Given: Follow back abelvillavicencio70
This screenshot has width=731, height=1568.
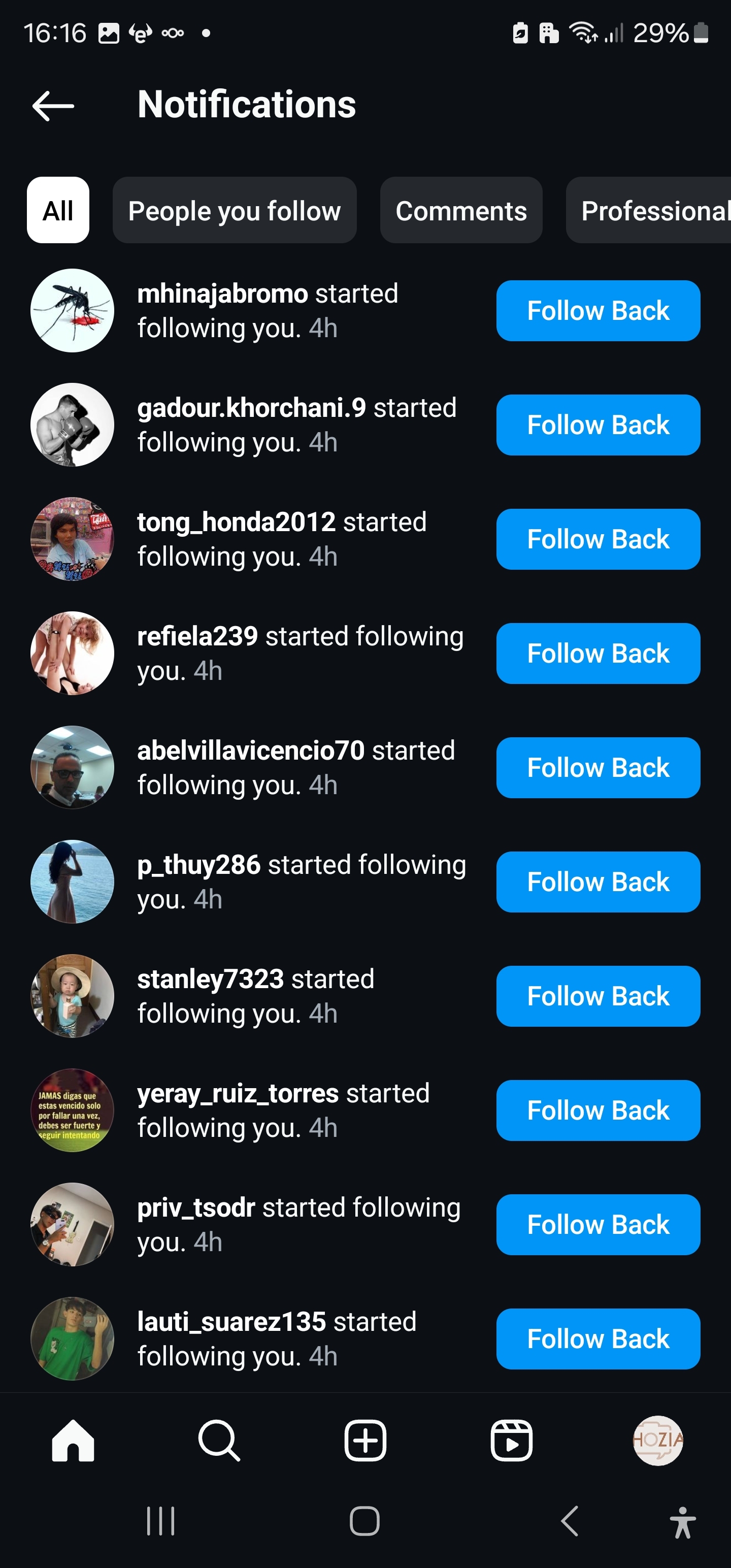Looking at the screenshot, I should point(597,768).
